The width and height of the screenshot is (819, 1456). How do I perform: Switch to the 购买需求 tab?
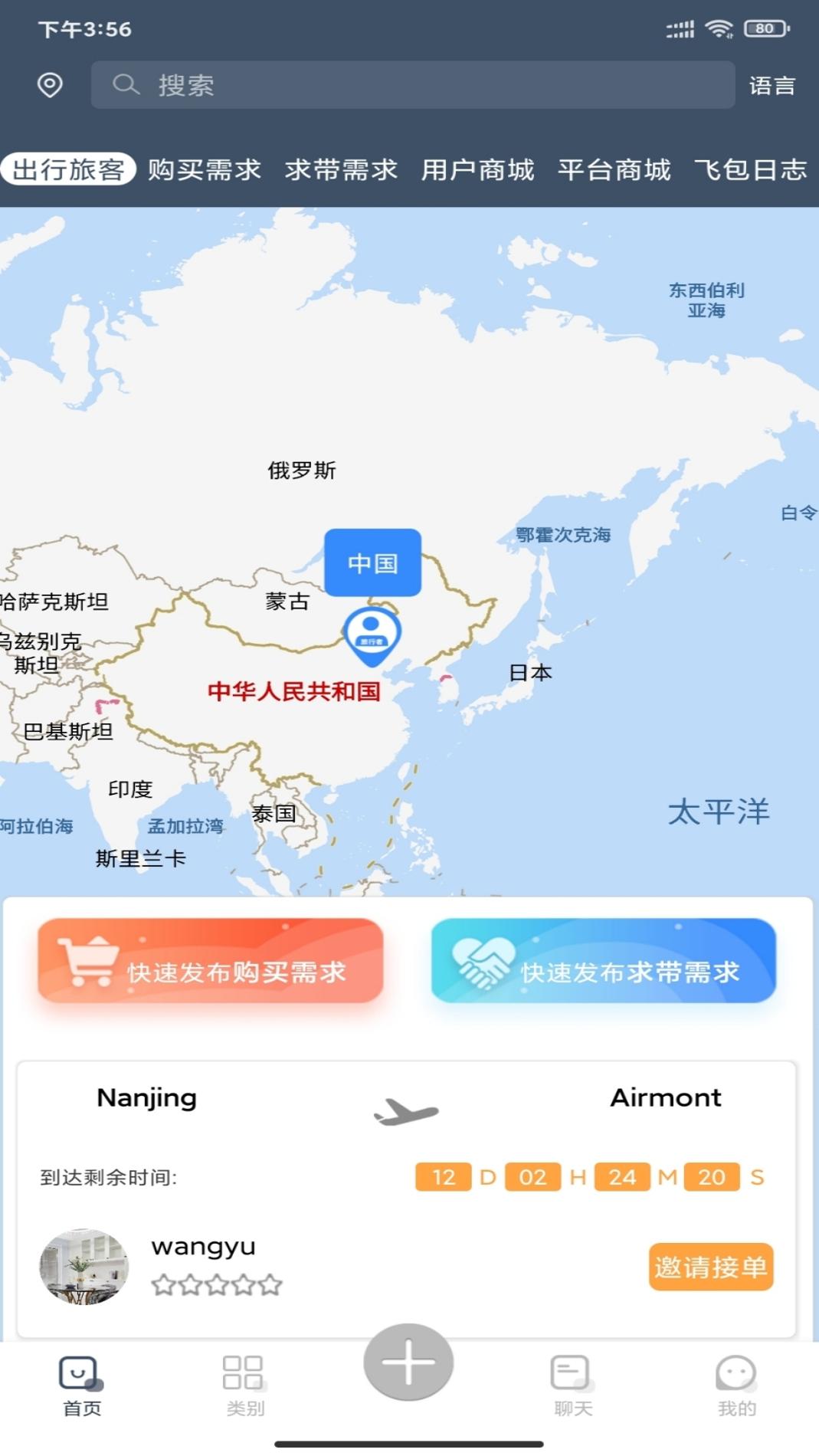pos(205,169)
